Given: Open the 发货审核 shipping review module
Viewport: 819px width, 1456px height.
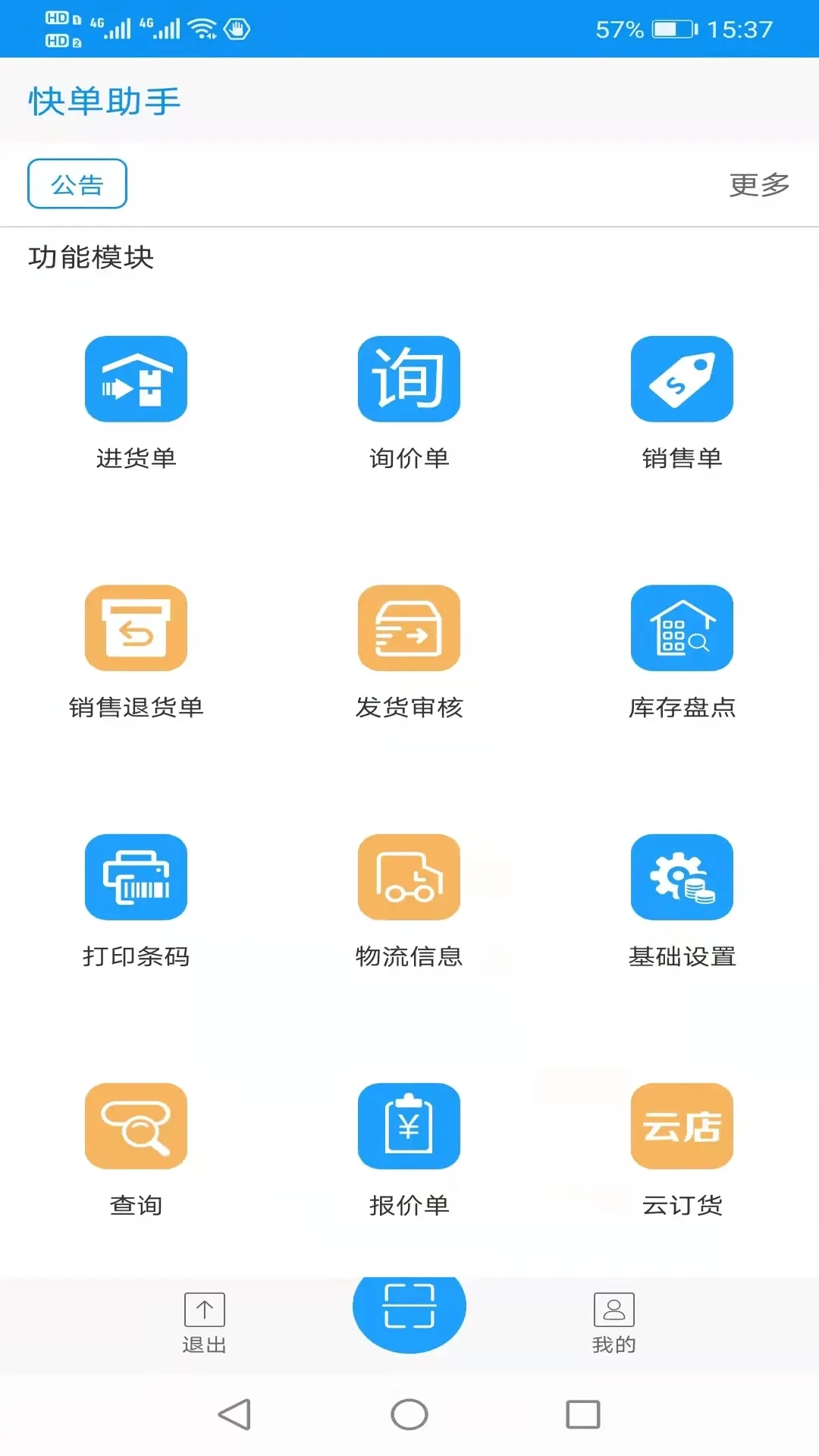Looking at the screenshot, I should (409, 628).
